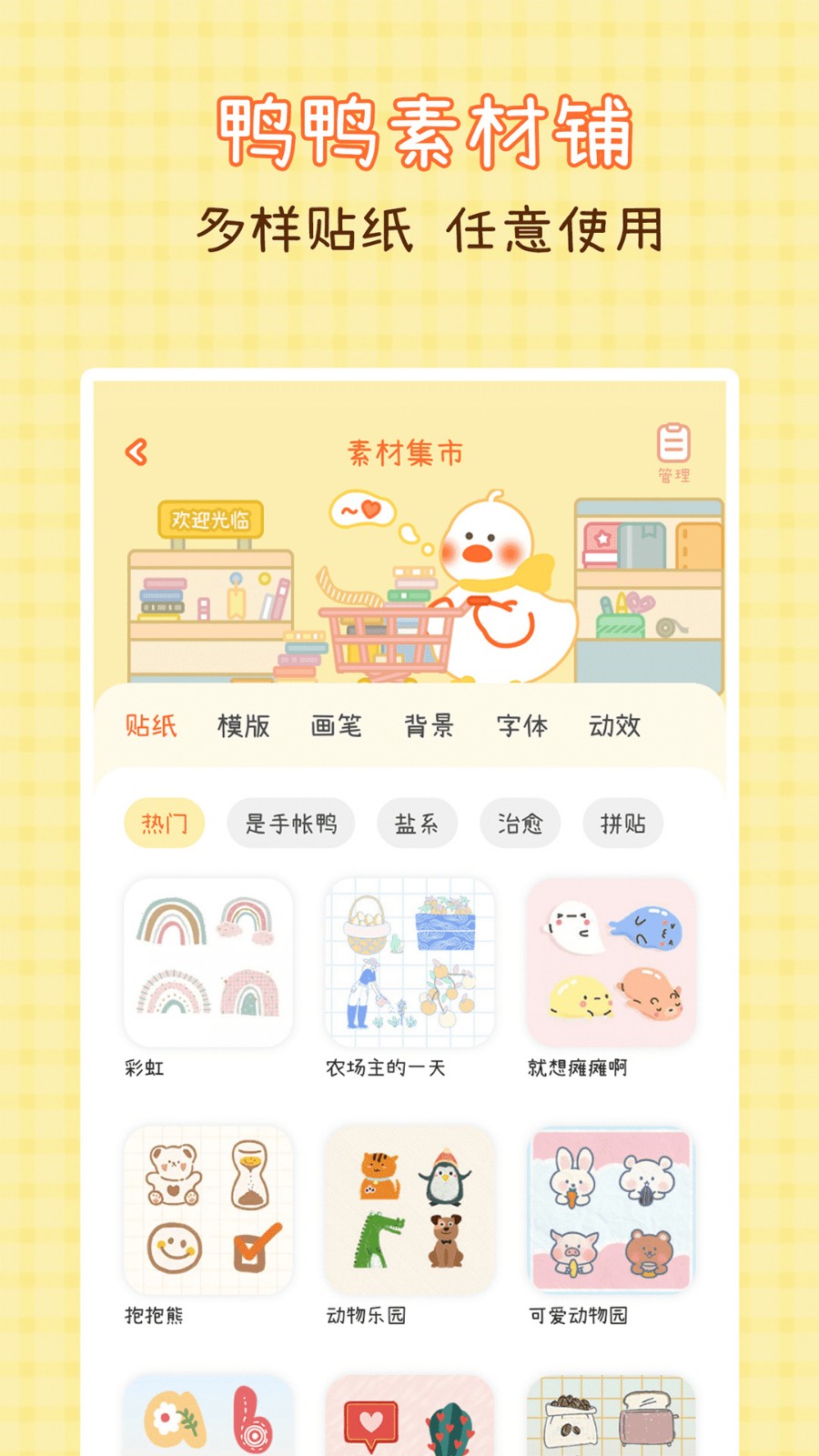The image size is (819, 1456).
Task: Switch to the 模版 tab
Action: (x=242, y=726)
